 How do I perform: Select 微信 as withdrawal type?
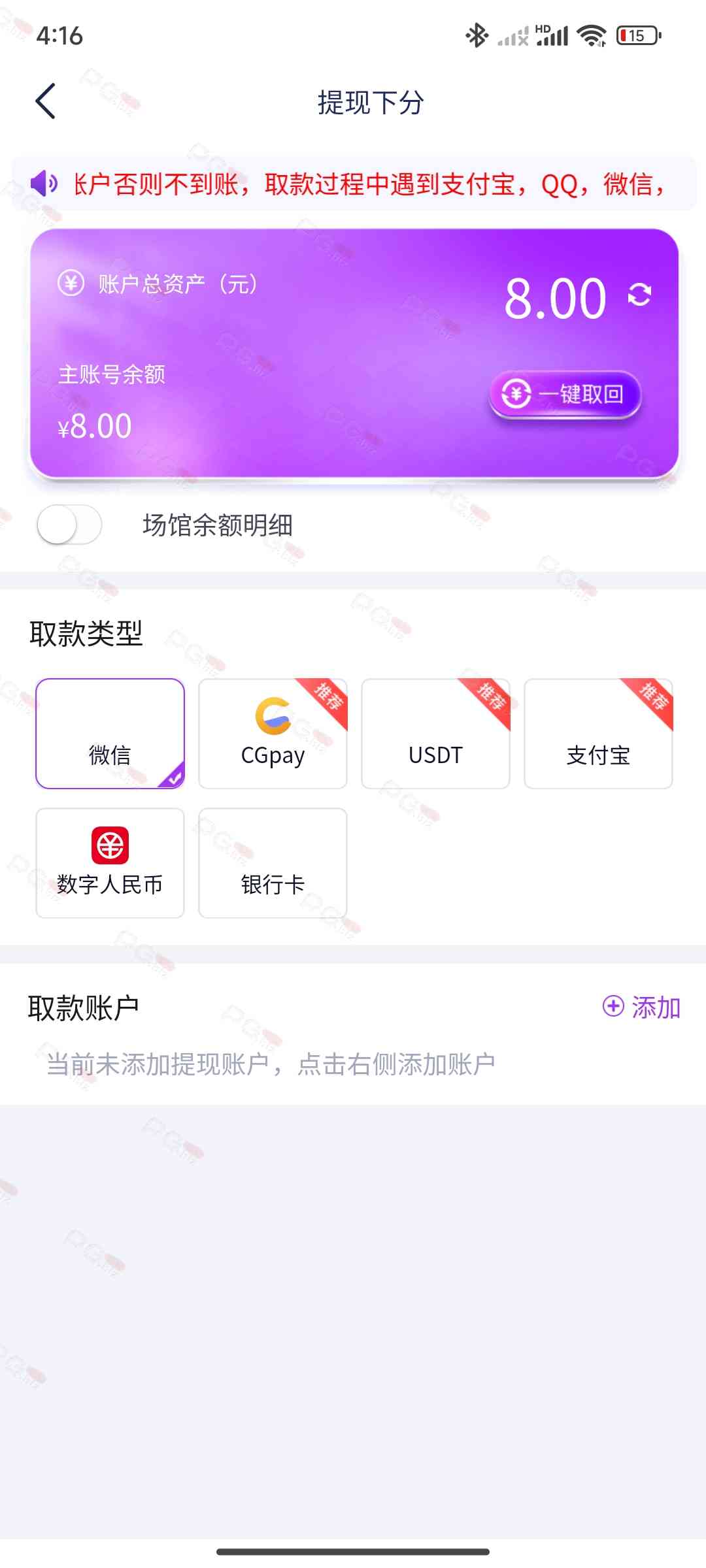click(x=110, y=734)
